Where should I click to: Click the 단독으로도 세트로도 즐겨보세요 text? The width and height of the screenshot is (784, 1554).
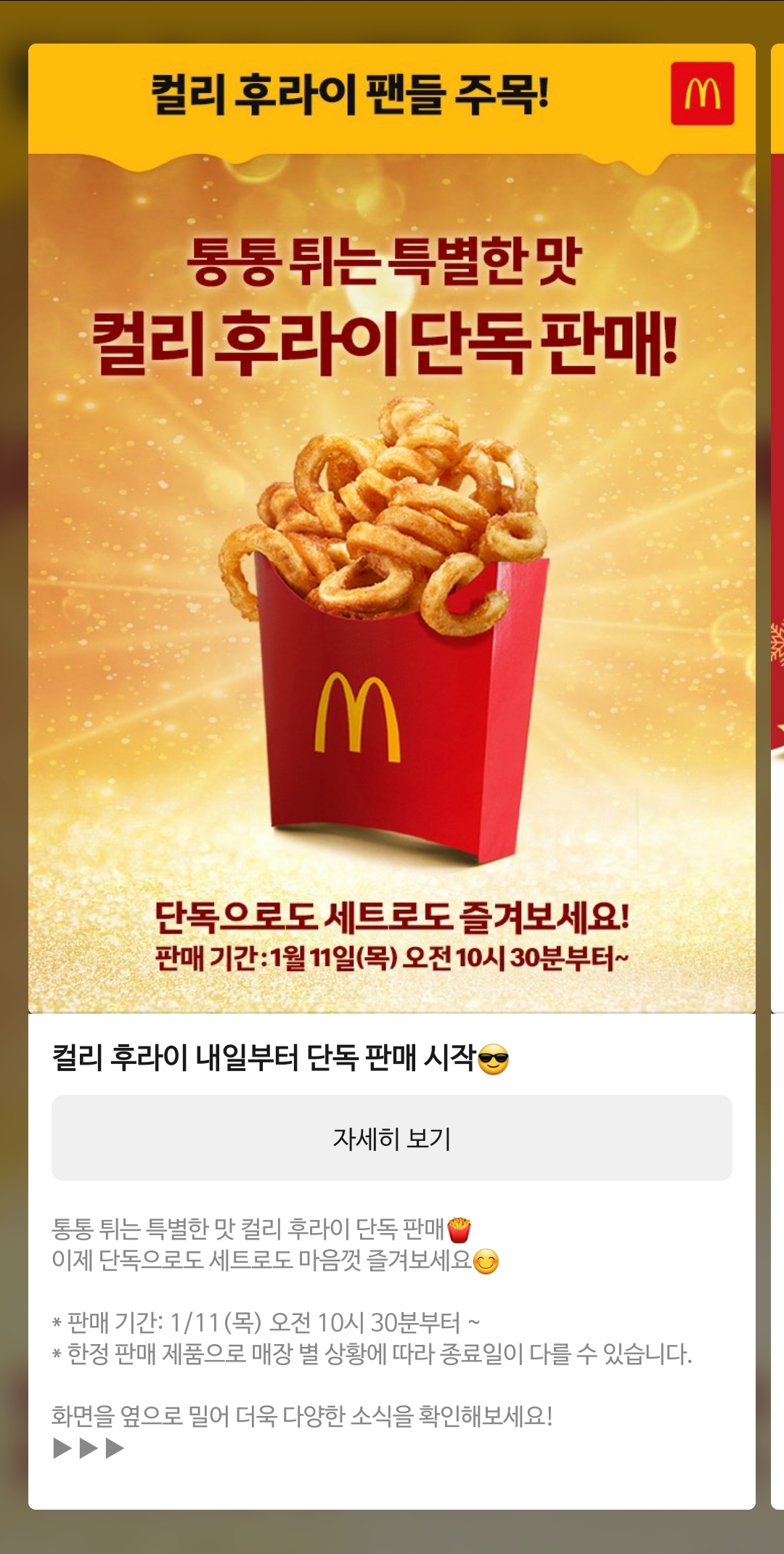coord(392,916)
